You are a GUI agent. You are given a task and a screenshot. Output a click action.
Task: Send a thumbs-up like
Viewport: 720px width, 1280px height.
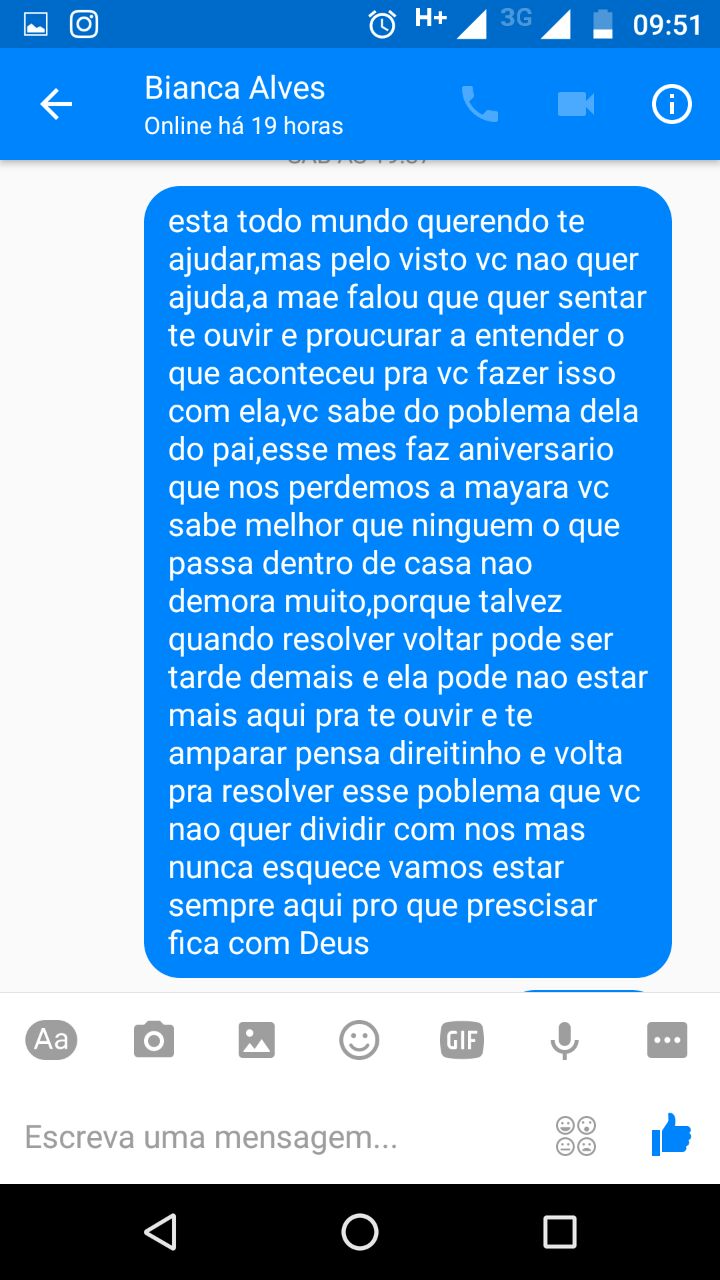pos(671,1135)
